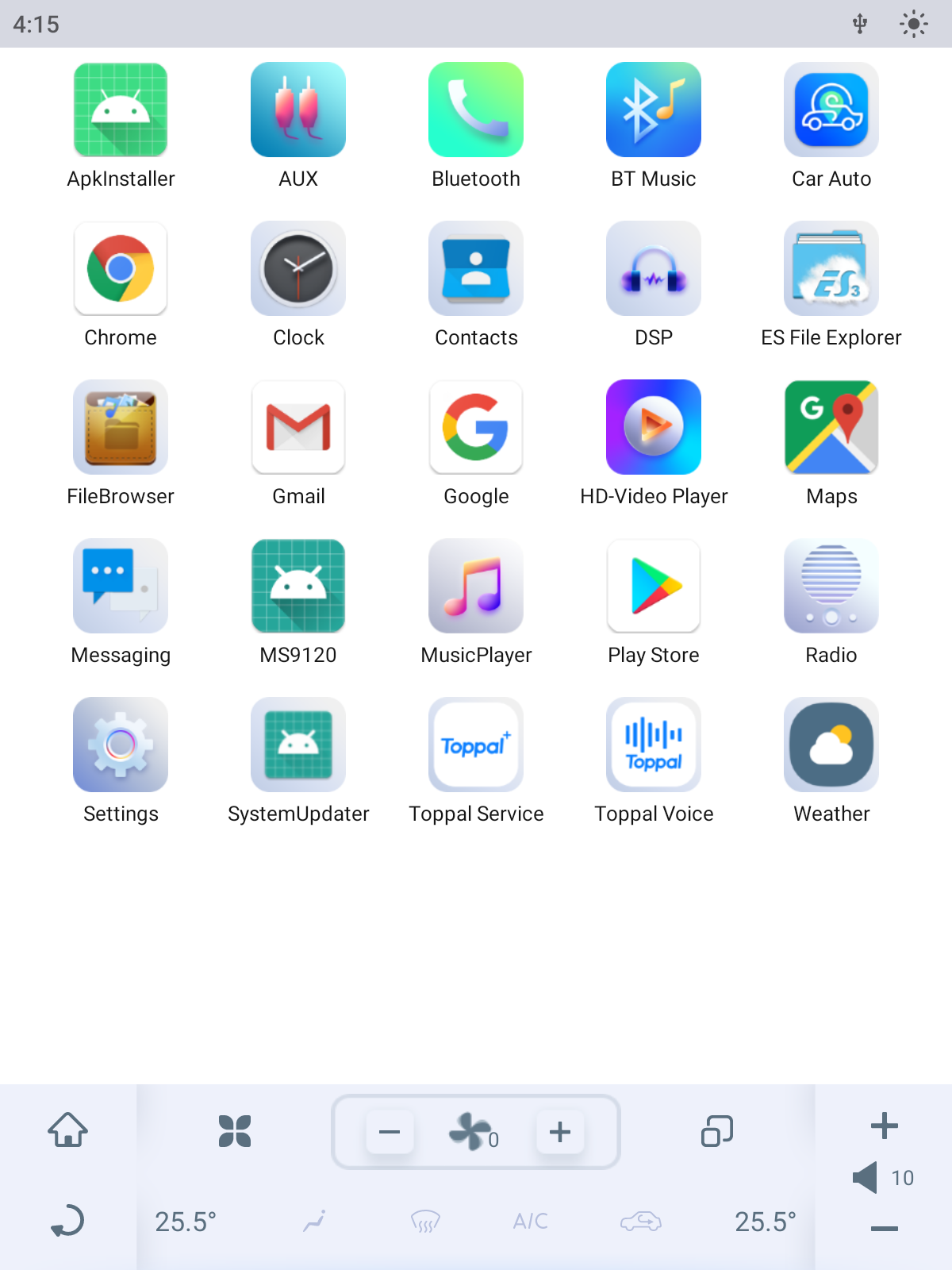Image resolution: width=952 pixels, height=1270 pixels.
Task: Go to the home screen
Action: click(x=68, y=1130)
